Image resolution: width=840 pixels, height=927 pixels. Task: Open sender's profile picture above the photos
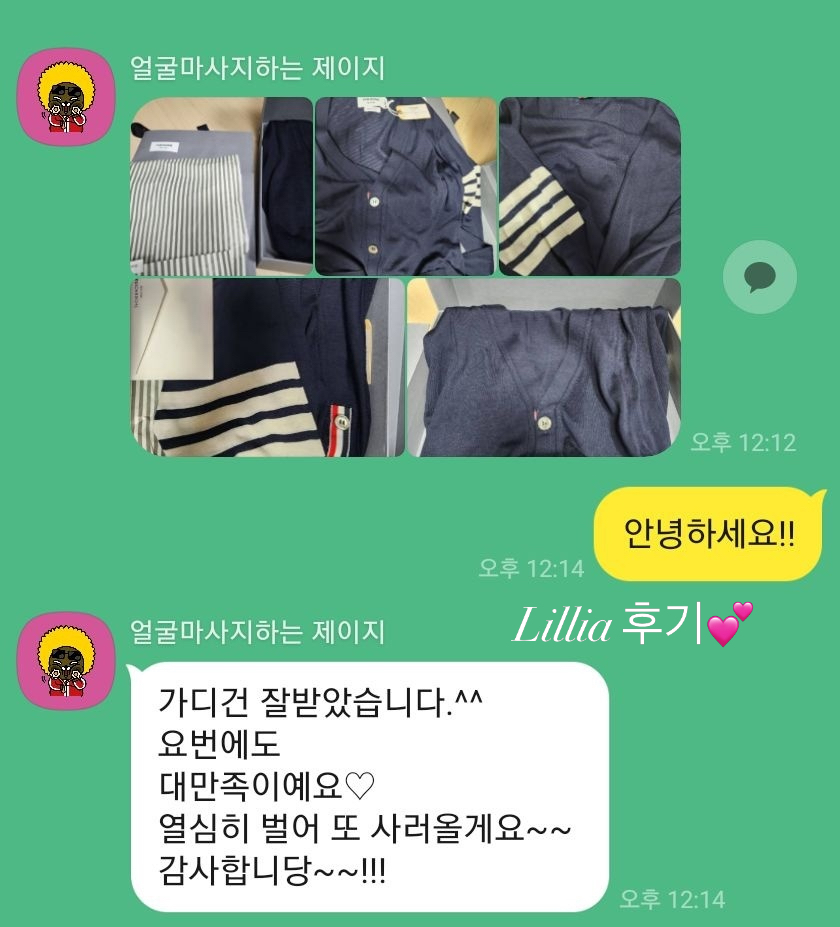67,97
